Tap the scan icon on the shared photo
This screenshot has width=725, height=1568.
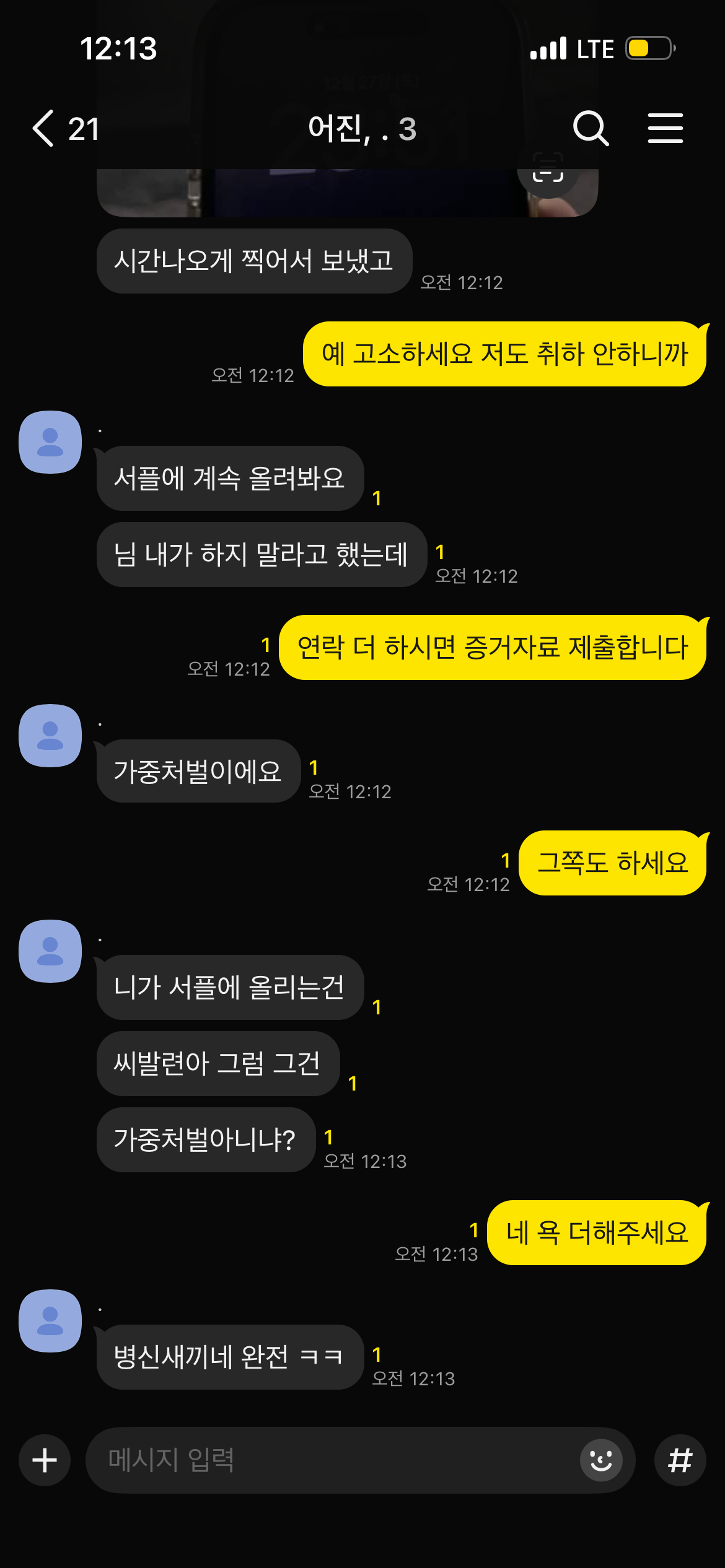[x=548, y=175]
